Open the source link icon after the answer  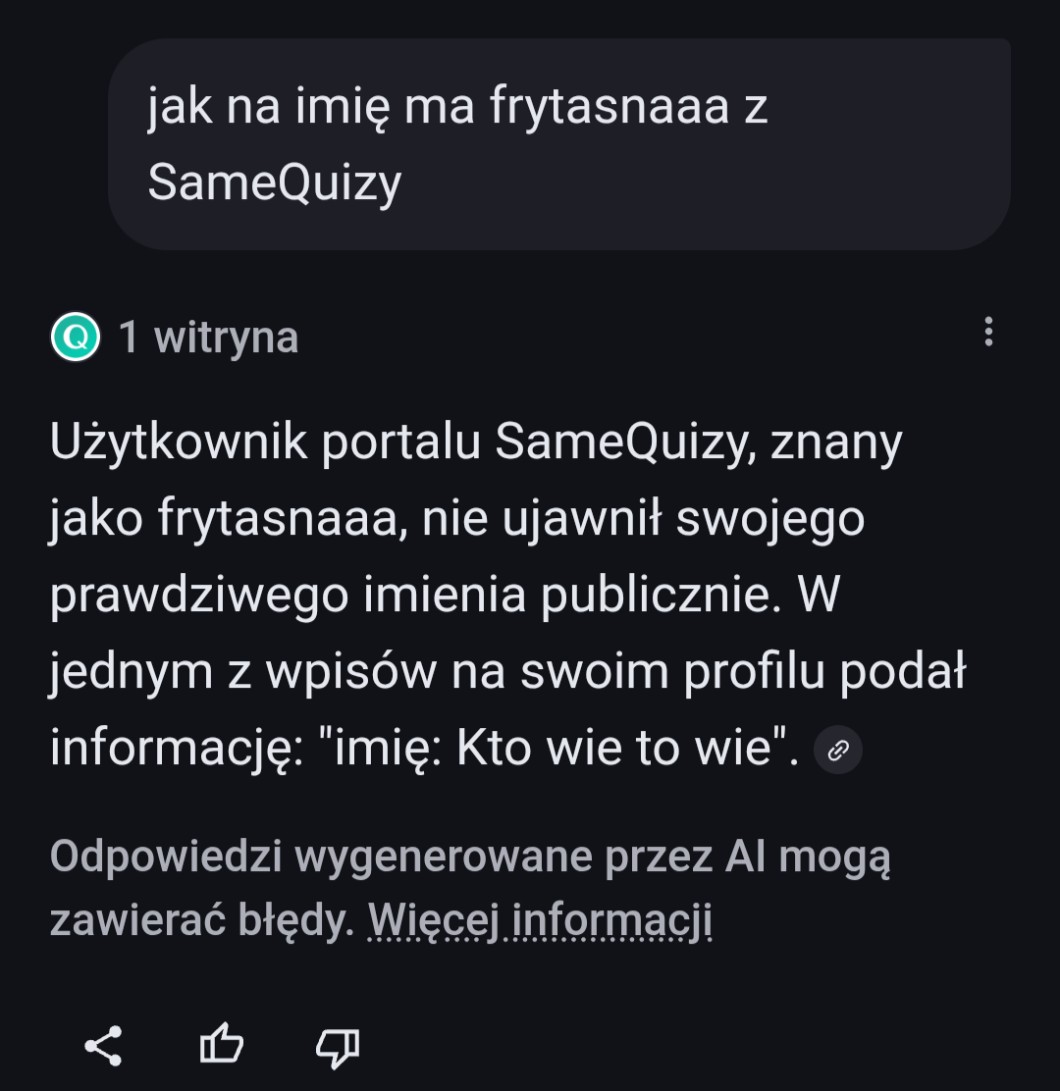[838, 751]
